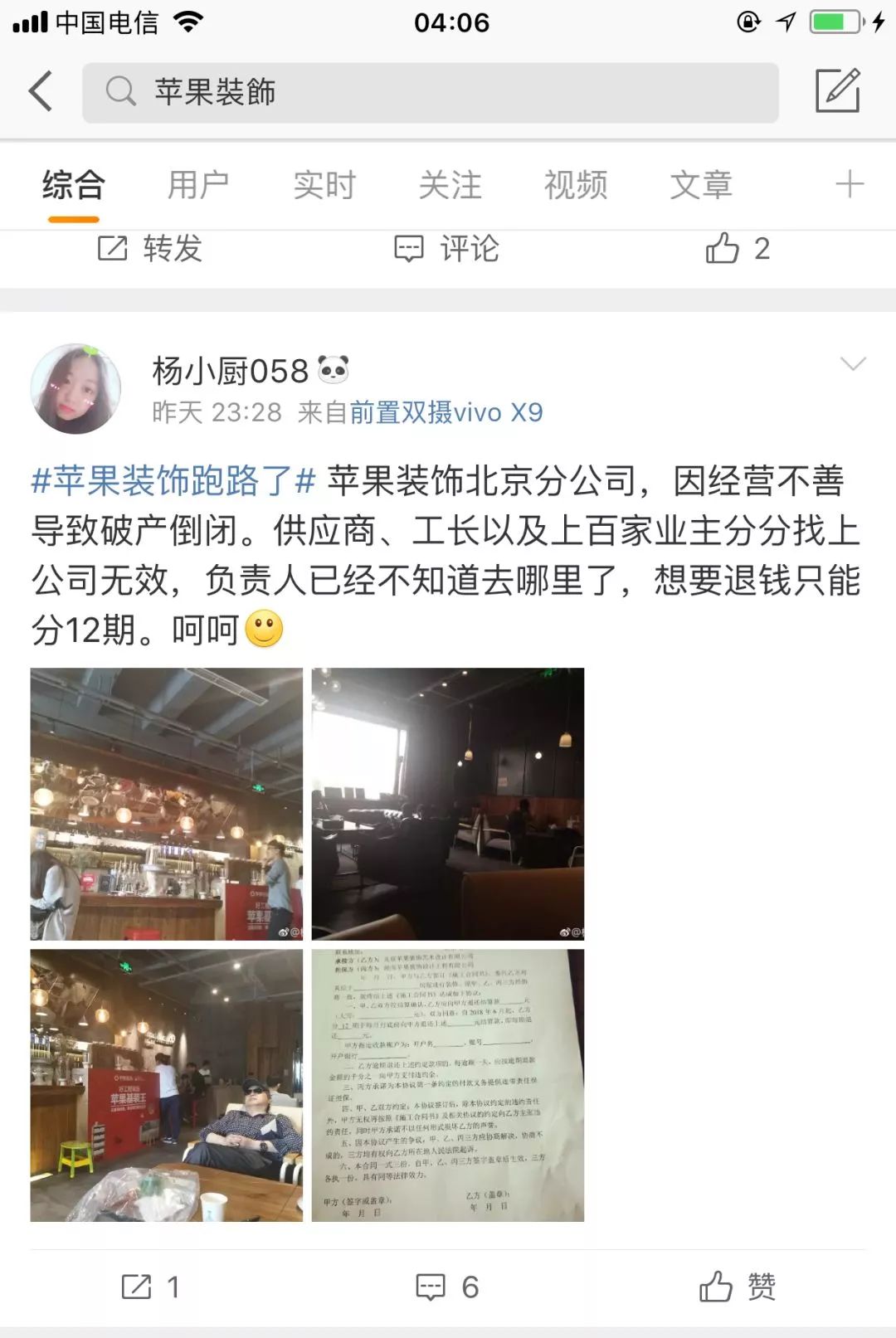Tap 评论 on the upper post

446,249
